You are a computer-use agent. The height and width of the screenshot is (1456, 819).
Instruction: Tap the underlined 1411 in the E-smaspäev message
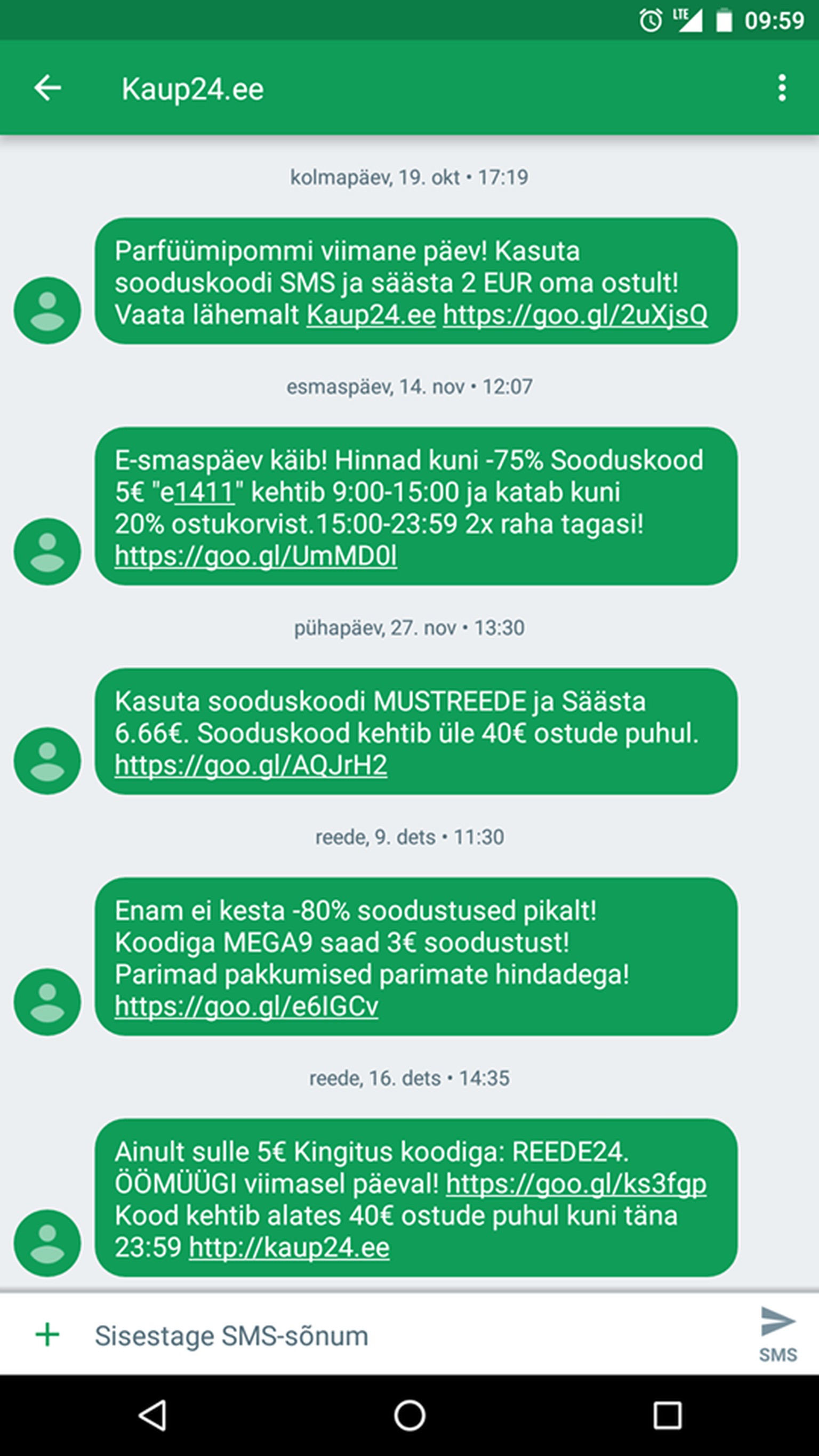[204, 492]
